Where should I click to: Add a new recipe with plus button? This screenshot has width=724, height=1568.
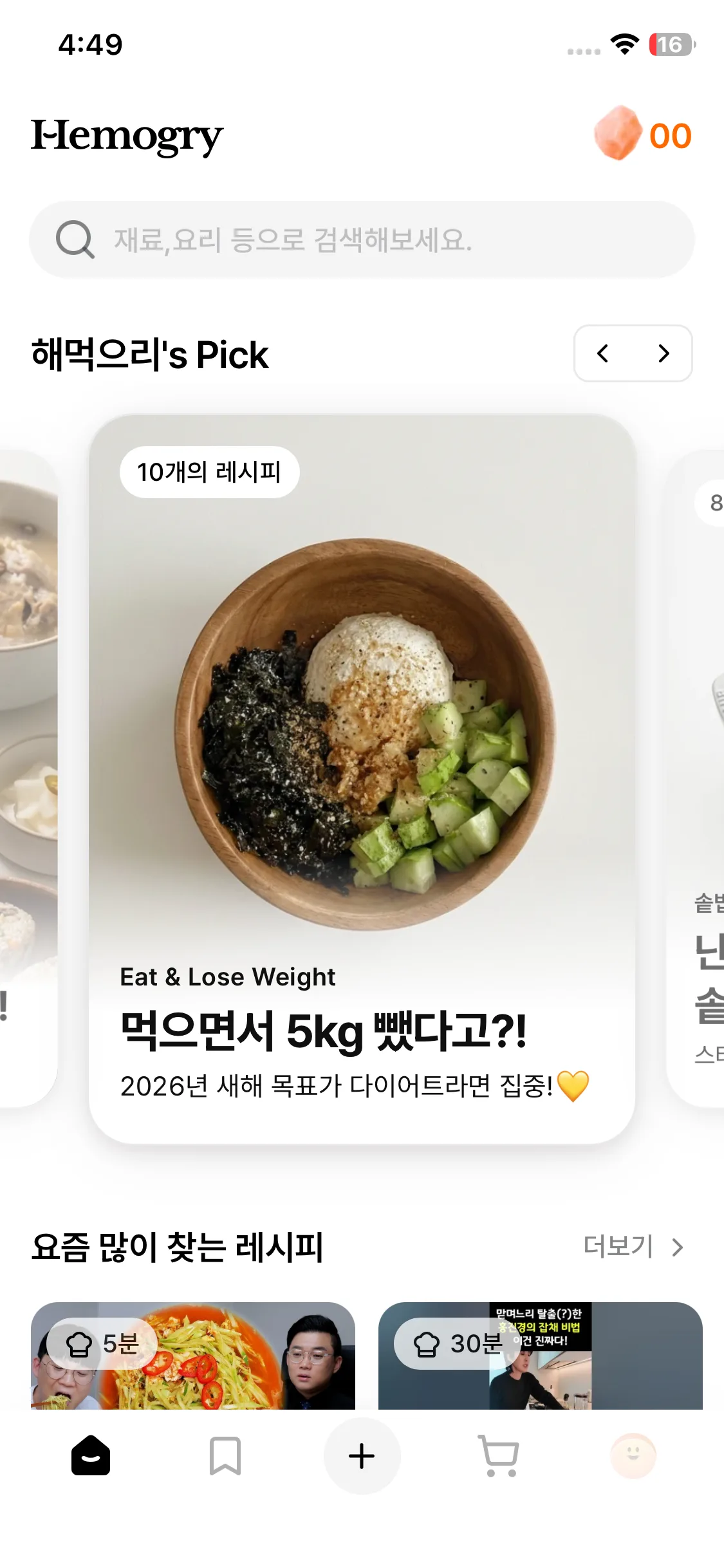pos(362,1455)
